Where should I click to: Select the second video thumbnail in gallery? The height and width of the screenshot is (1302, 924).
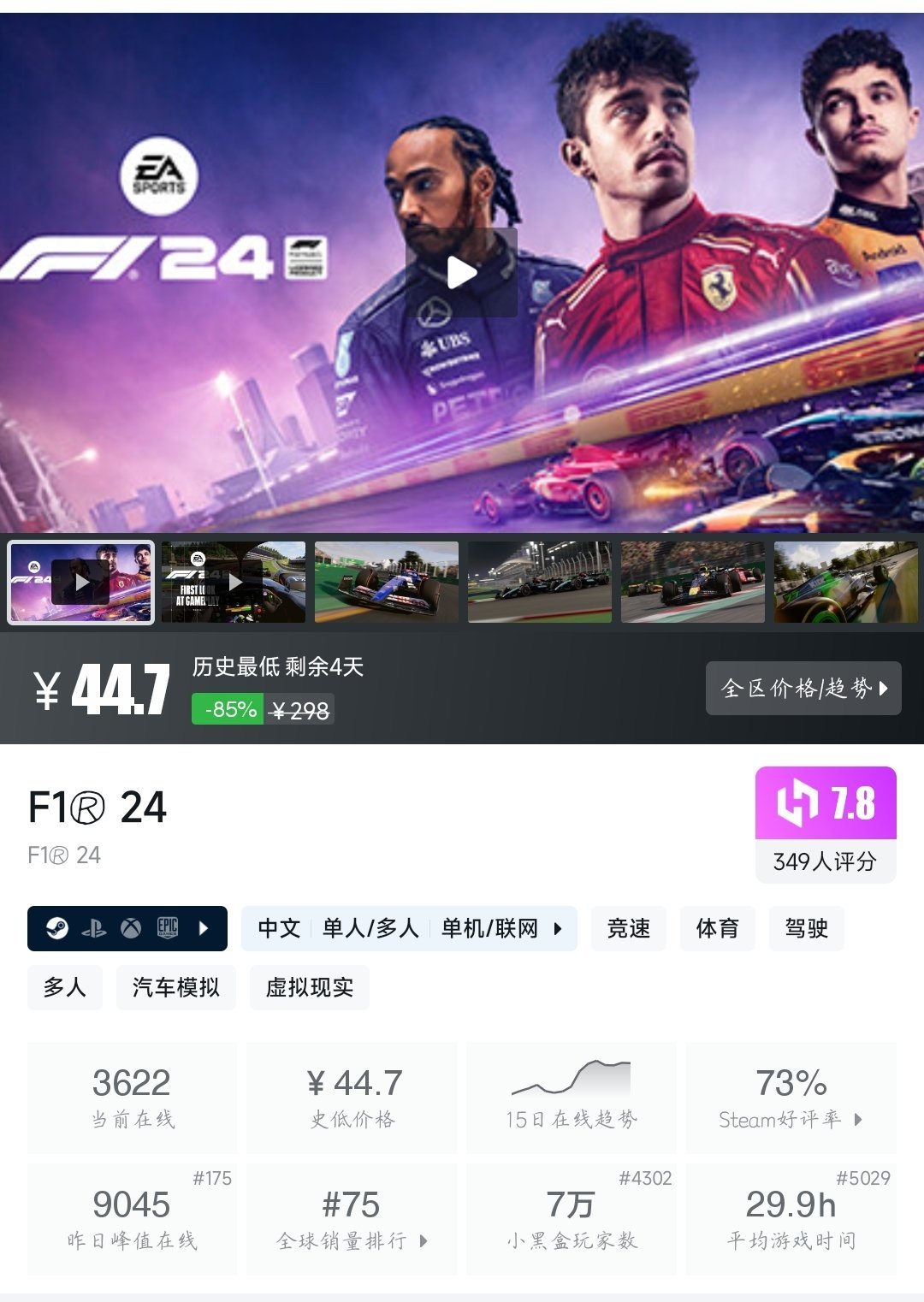233,582
